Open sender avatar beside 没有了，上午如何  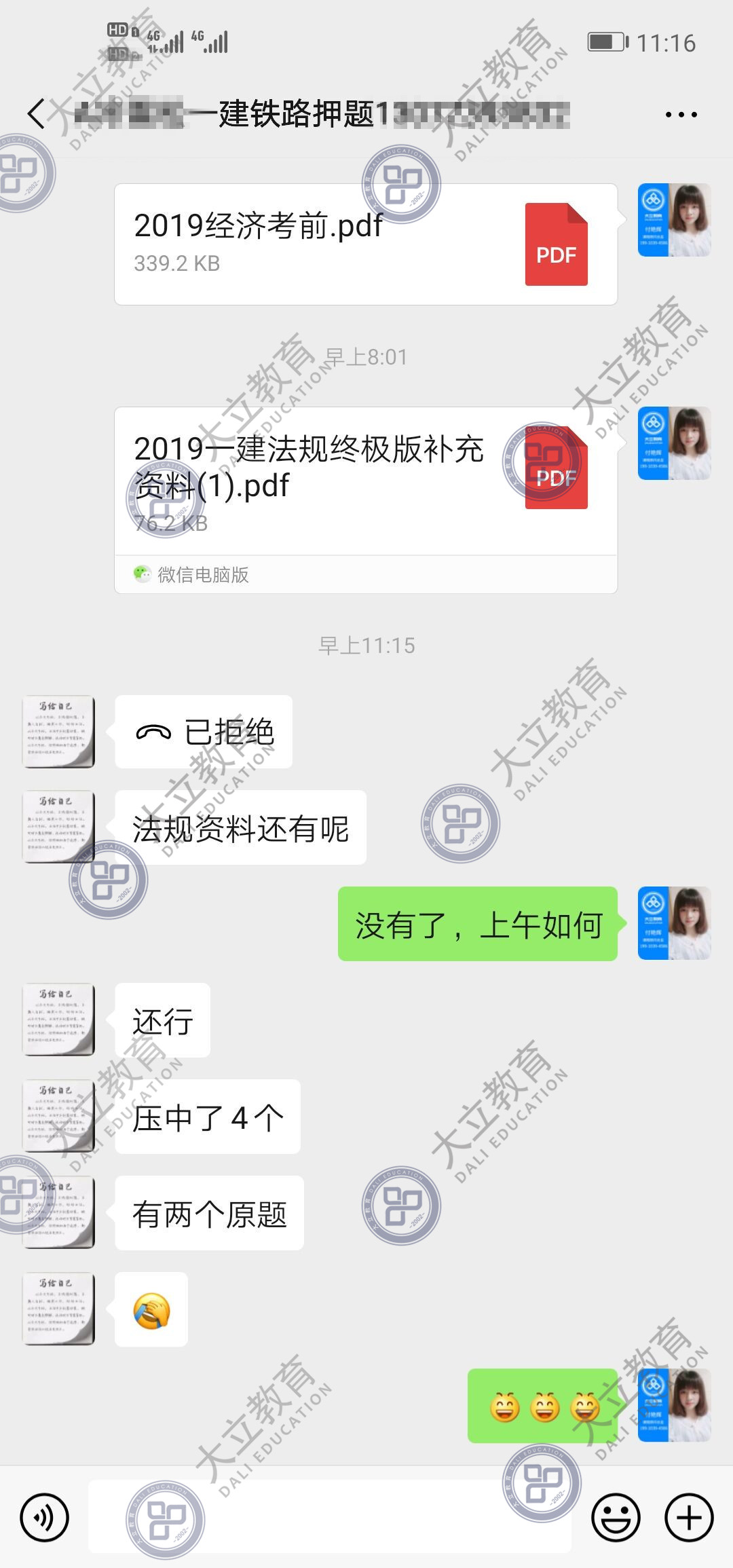click(x=674, y=923)
